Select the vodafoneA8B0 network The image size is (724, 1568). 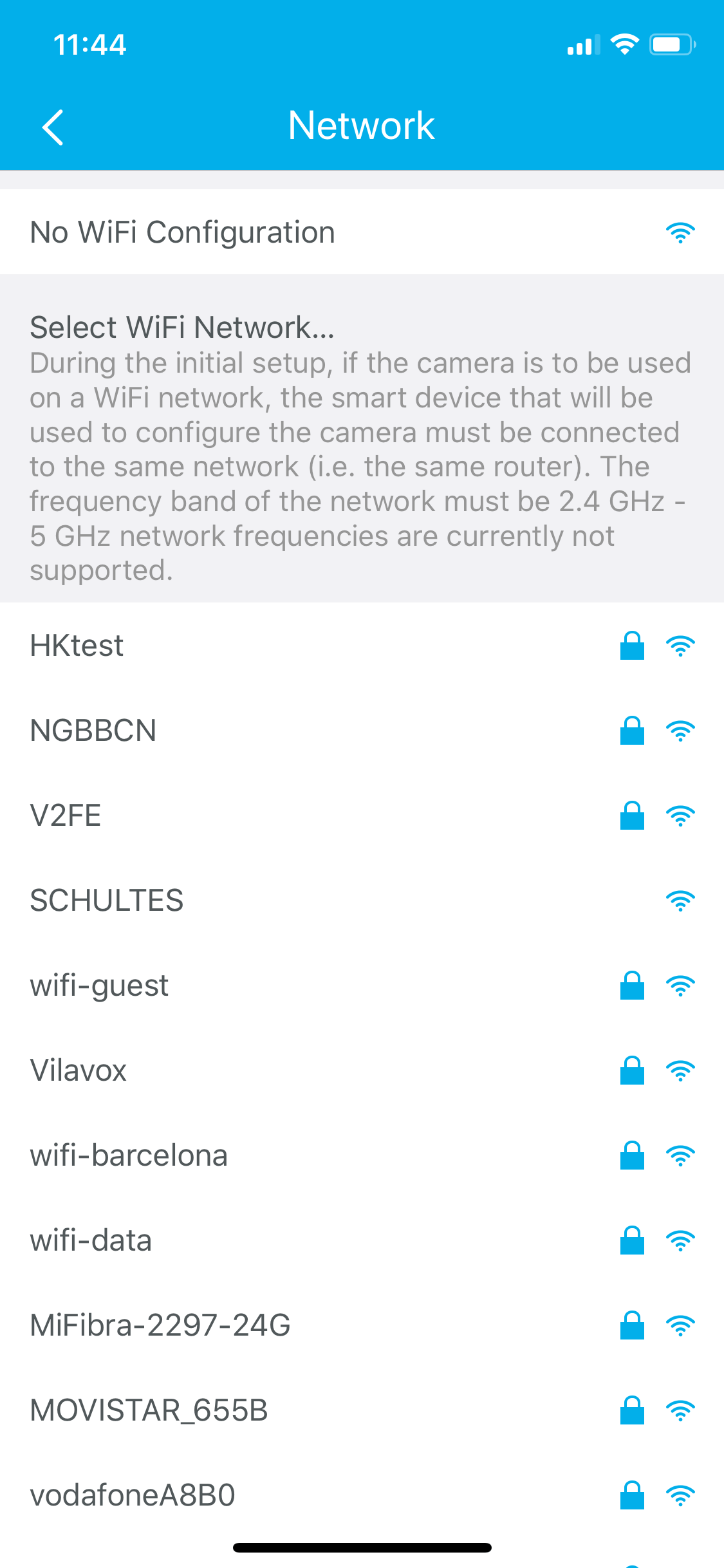tap(362, 1495)
